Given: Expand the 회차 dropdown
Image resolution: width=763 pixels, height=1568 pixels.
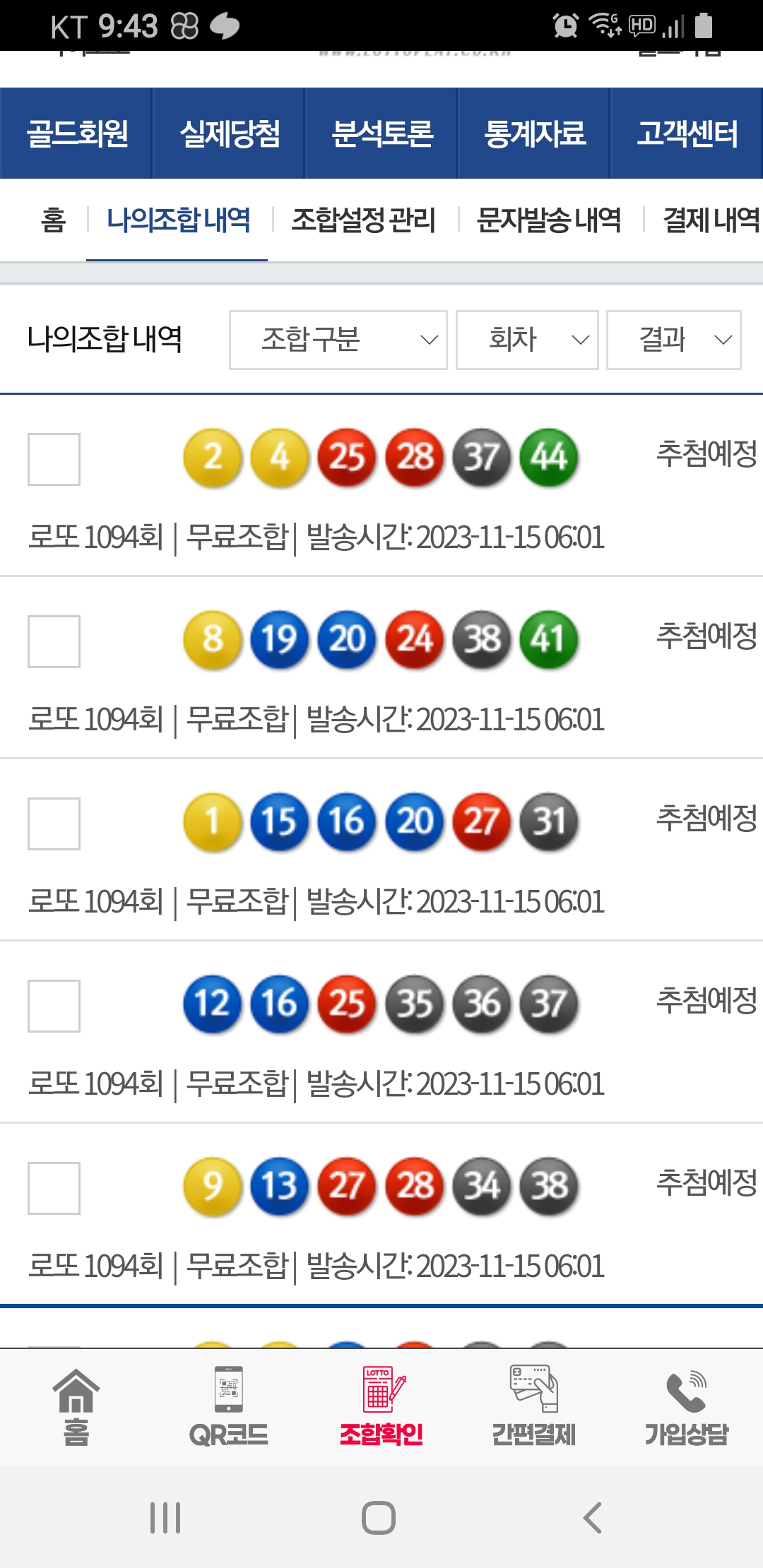Looking at the screenshot, I should (527, 340).
